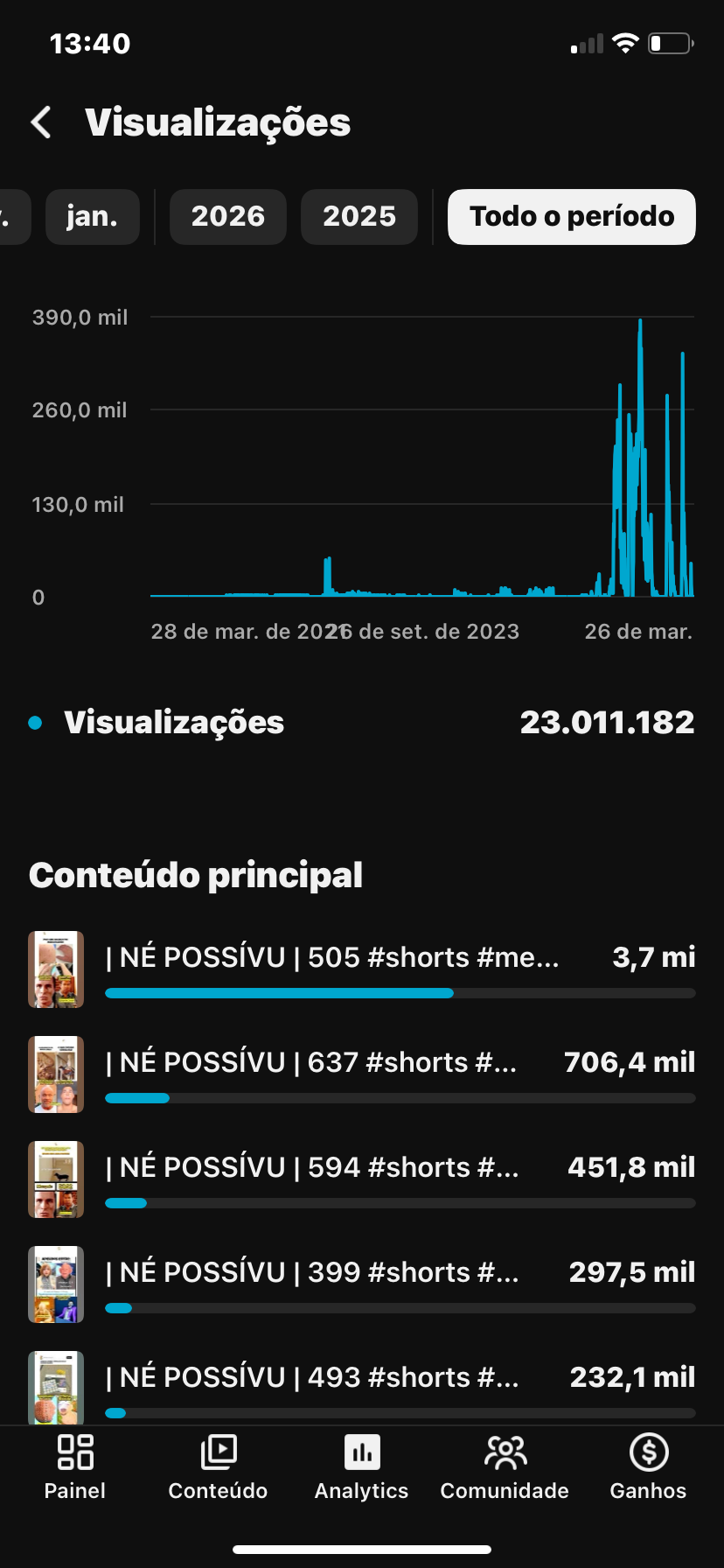Go back from Visualizações screen
Viewport: 724px width, 1568px height.
click(41, 122)
